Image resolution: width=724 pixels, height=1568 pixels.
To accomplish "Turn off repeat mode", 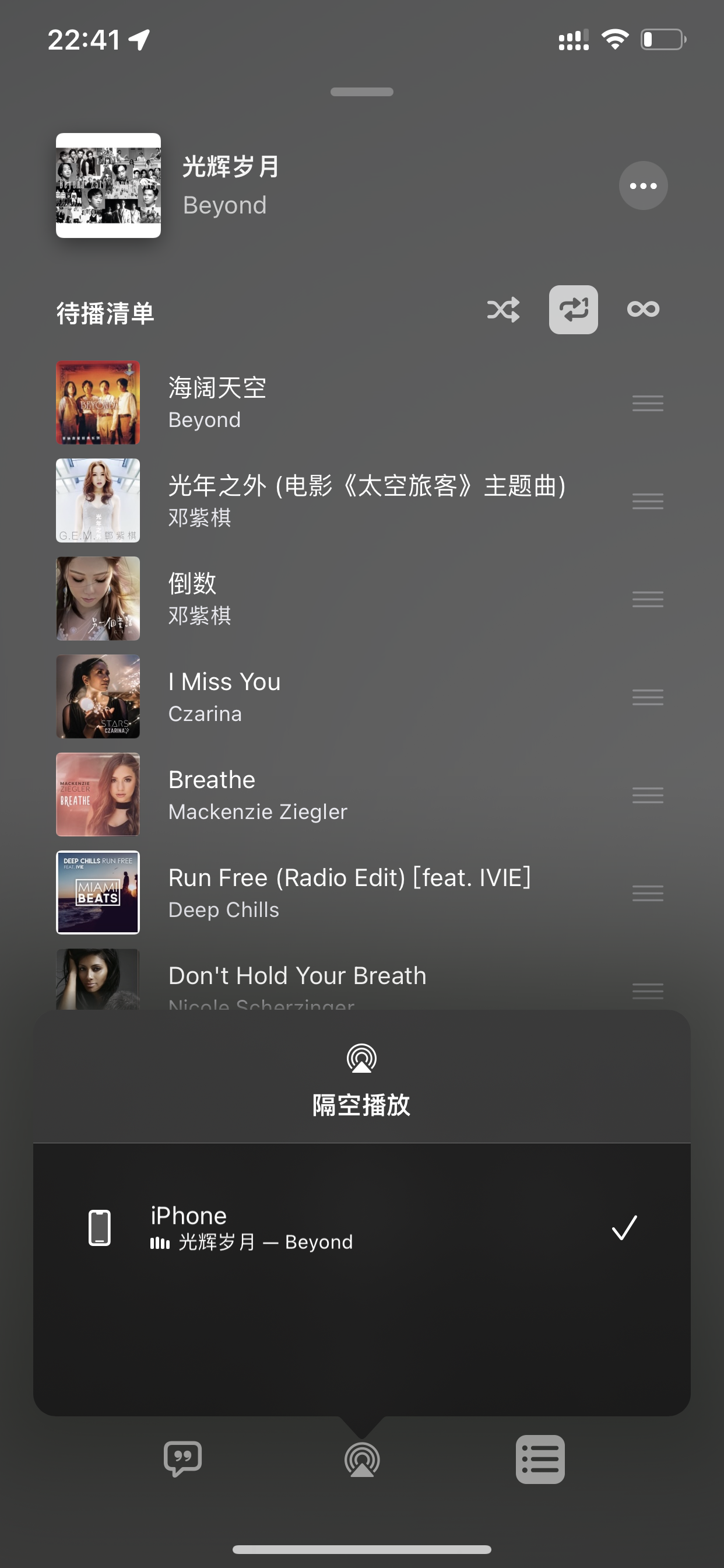I will [x=573, y=310].
